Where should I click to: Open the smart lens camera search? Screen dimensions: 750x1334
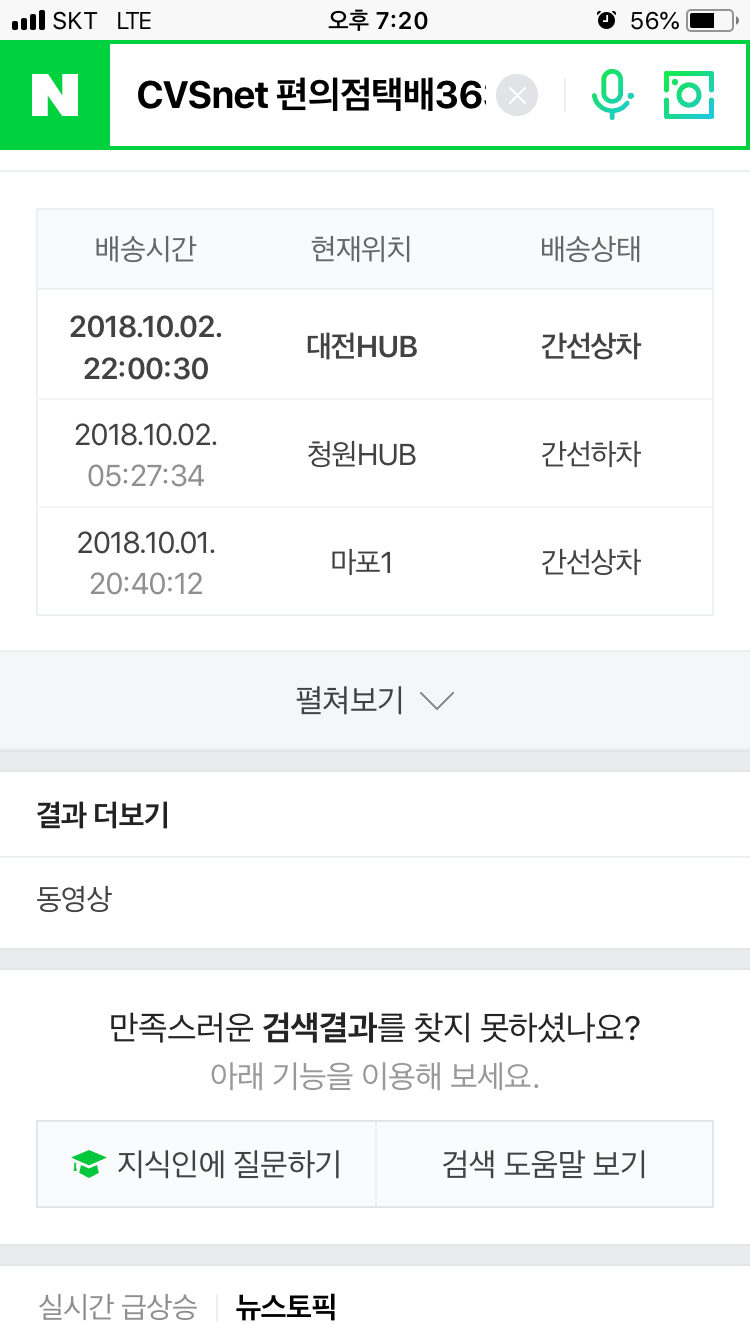(x=690, y=95)
